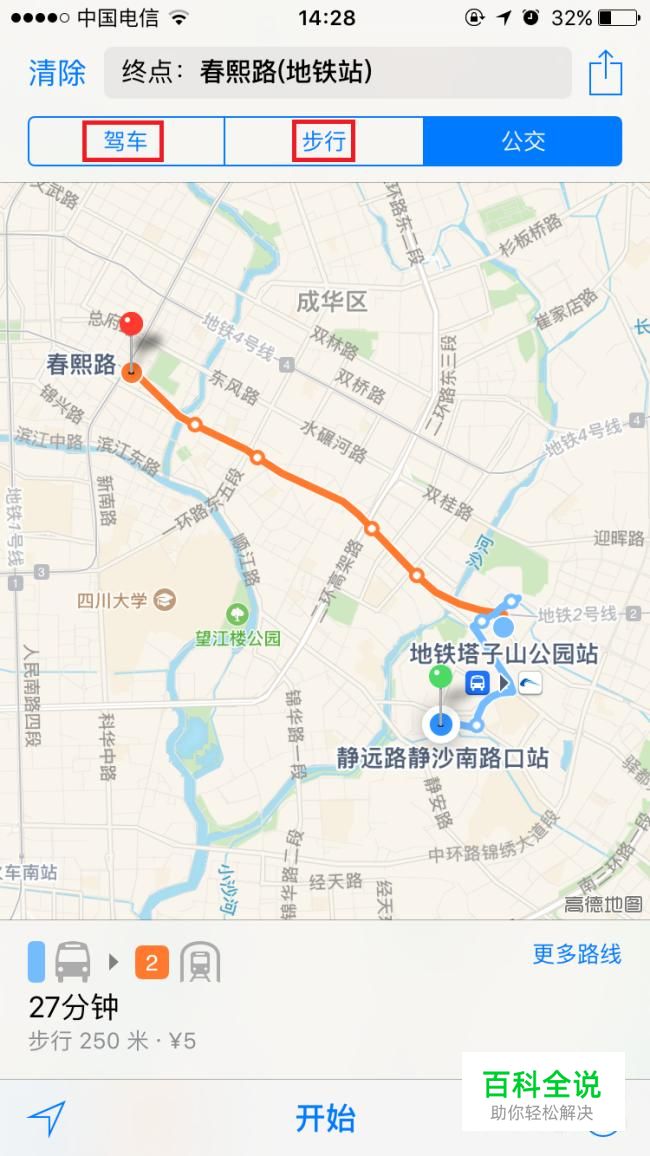Tap 清除 to clear the route
The image size is (650, 1156).
pyautogui.click(x=57, y=72)
